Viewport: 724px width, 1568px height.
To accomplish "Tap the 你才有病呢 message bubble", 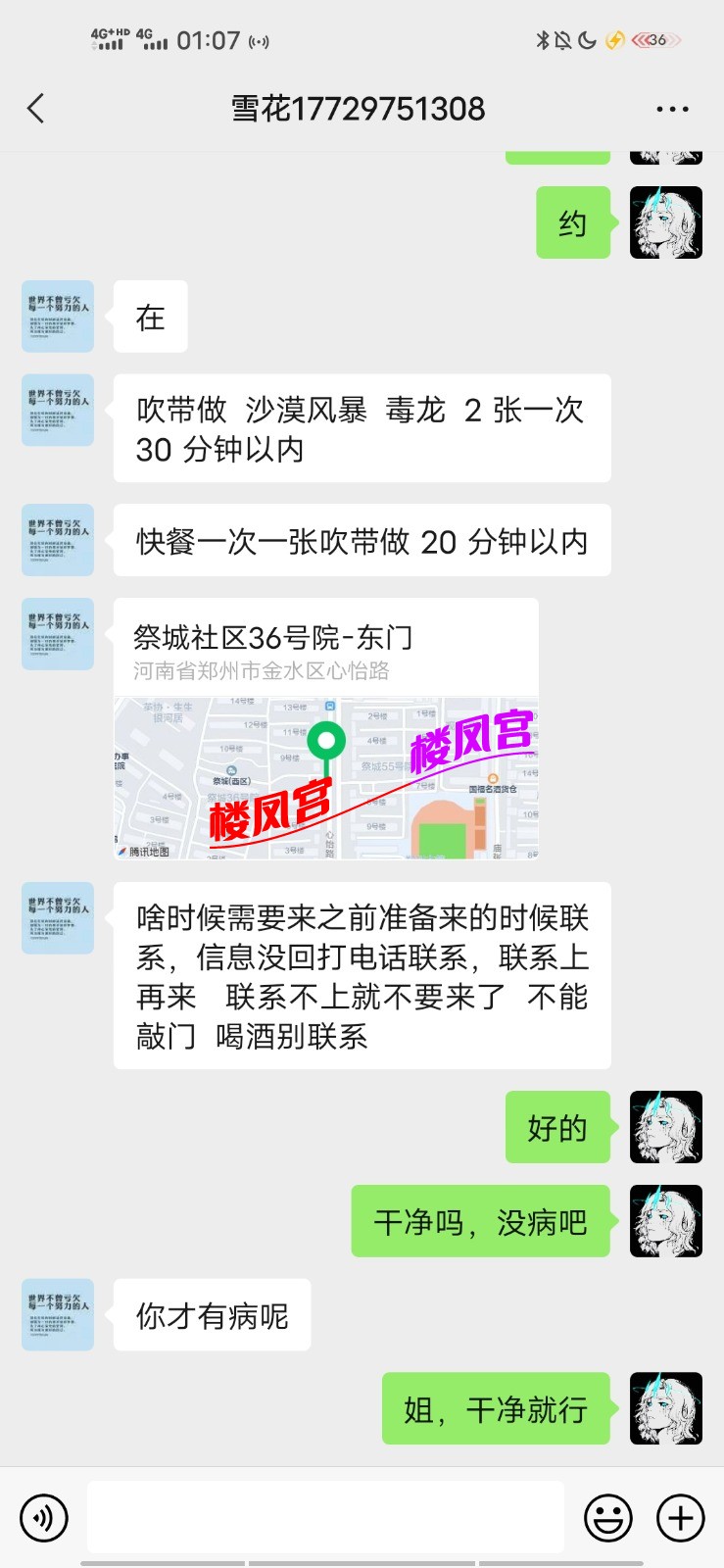I will coord(210,1316).
